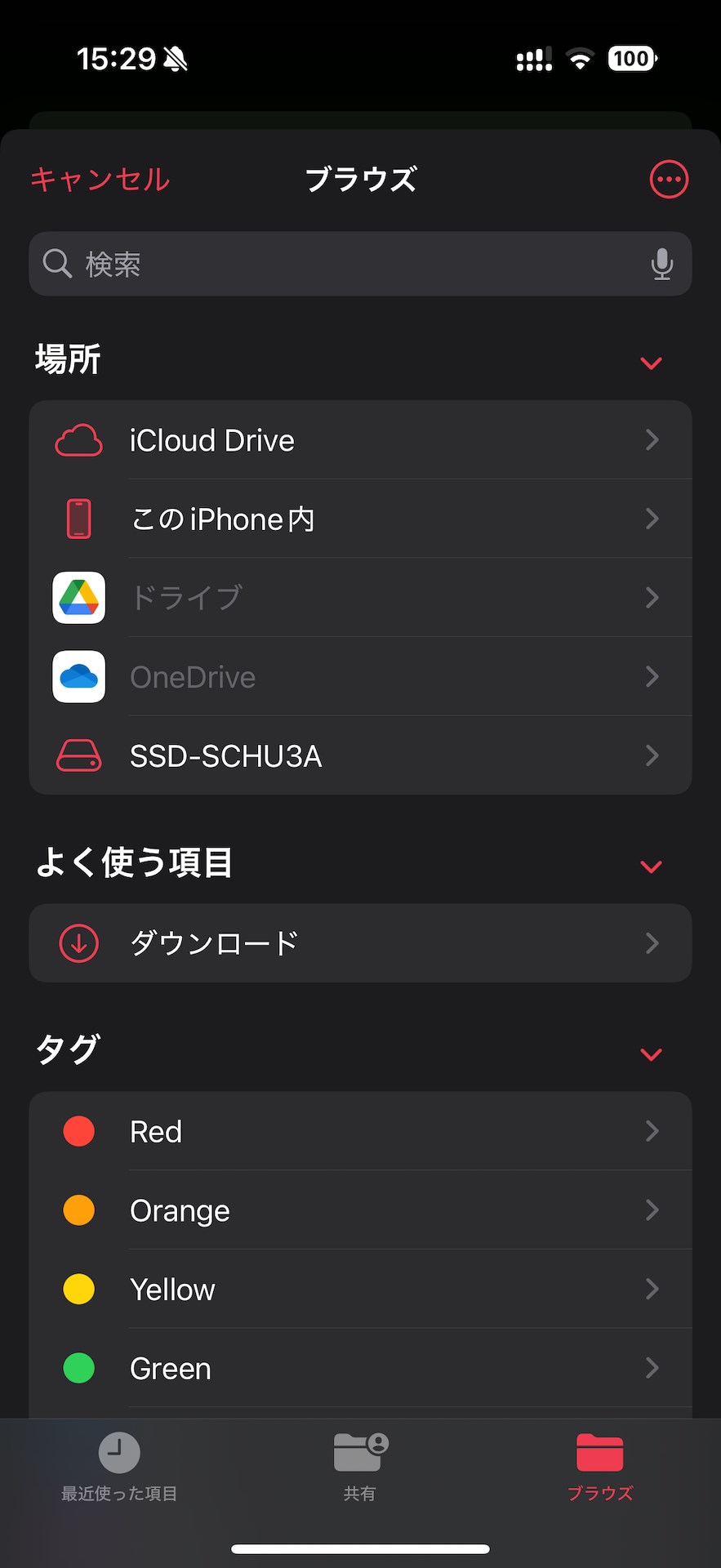The image size is (721, 1568).
Task: Show files tagged Green
Action: (x=360, y=1368)
